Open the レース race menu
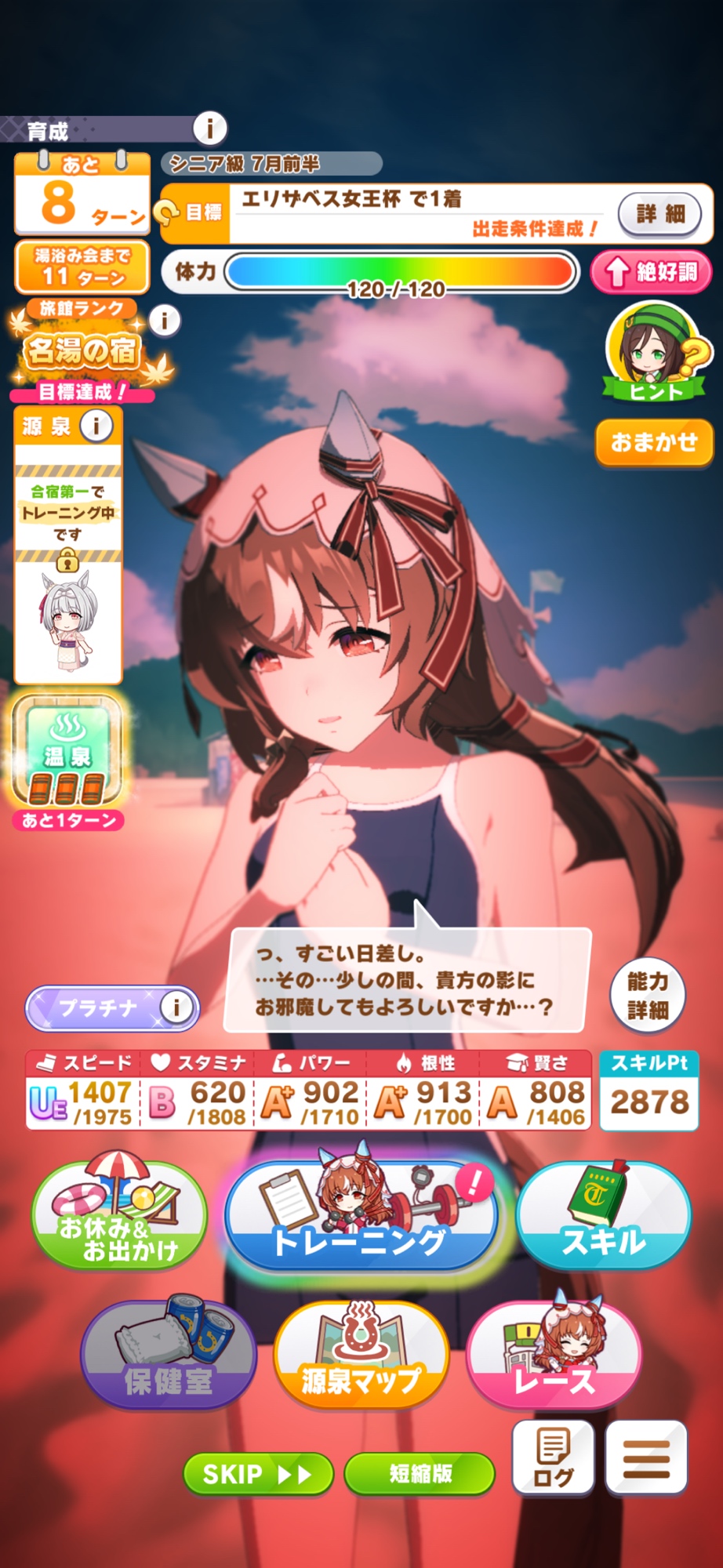 [554, 1355]
